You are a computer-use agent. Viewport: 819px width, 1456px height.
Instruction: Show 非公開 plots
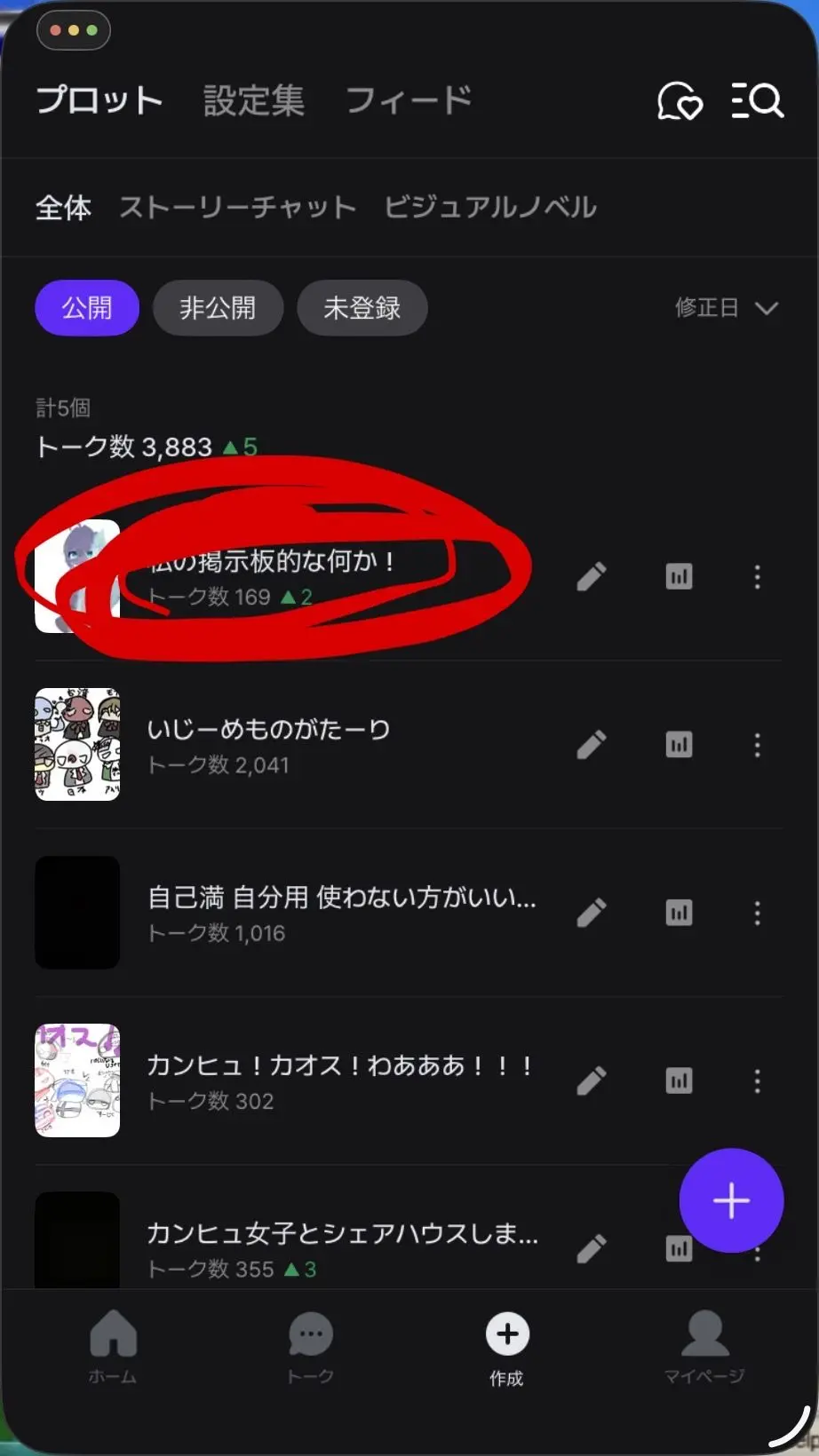(218, 308)
